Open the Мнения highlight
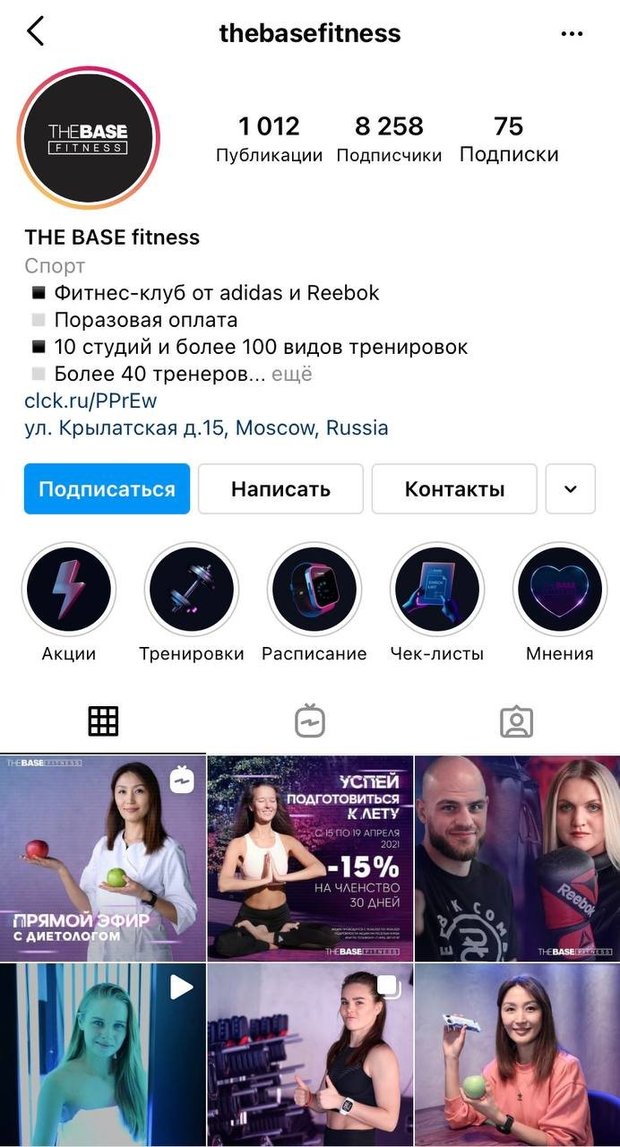Image resolution: width=620 pixels, height=1147 pixels. coord(559,590)
